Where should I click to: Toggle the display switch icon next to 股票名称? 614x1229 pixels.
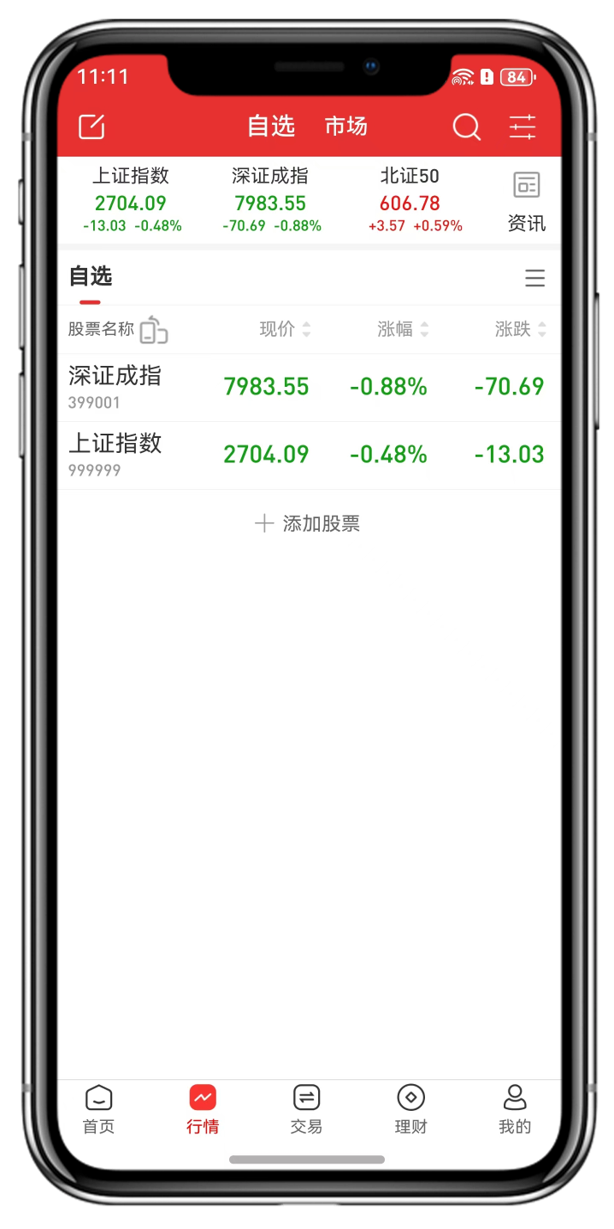coord(153,329)
